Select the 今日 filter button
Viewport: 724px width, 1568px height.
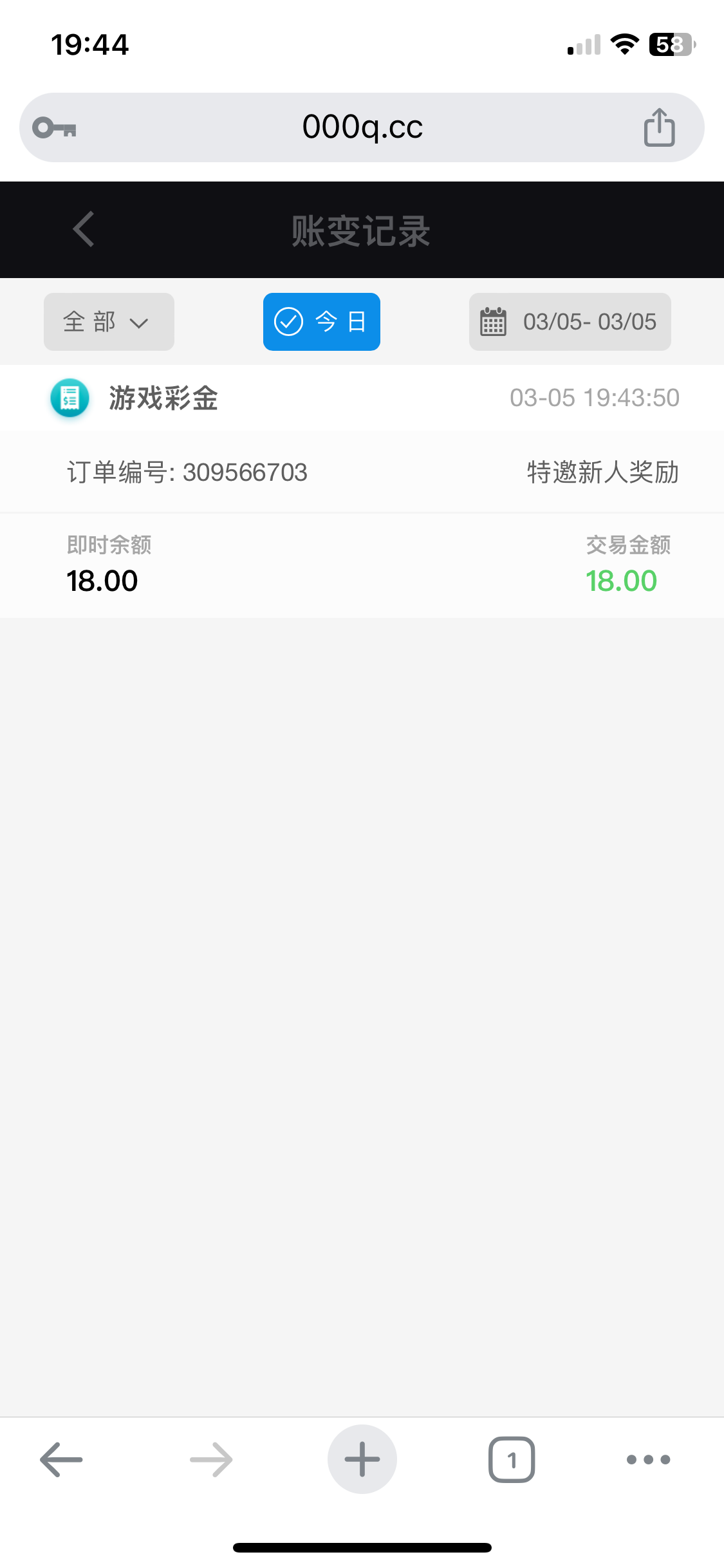[x=321, y=322]
